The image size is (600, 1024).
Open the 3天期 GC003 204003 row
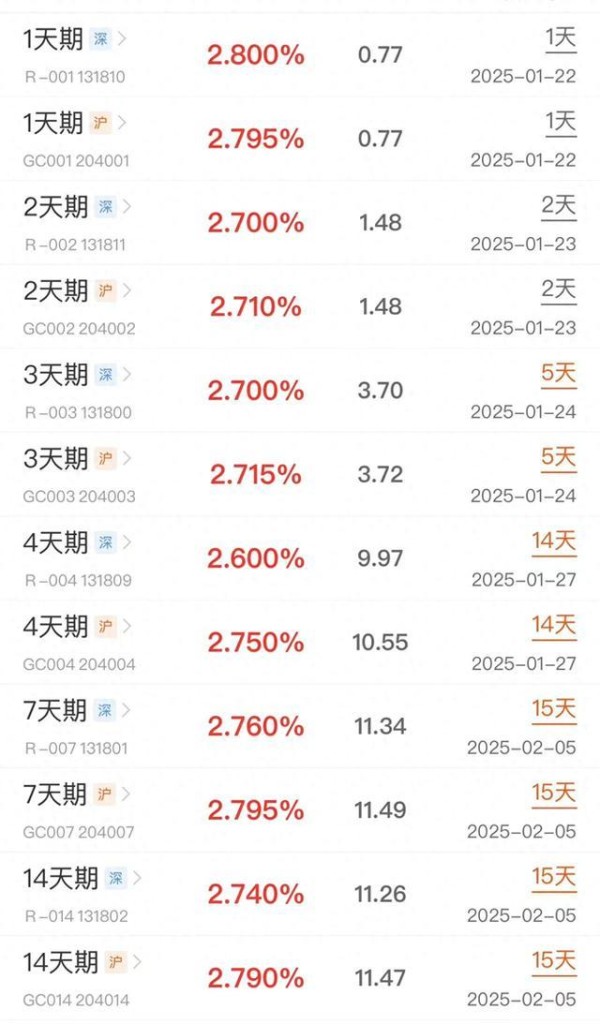tap(300, 474)
